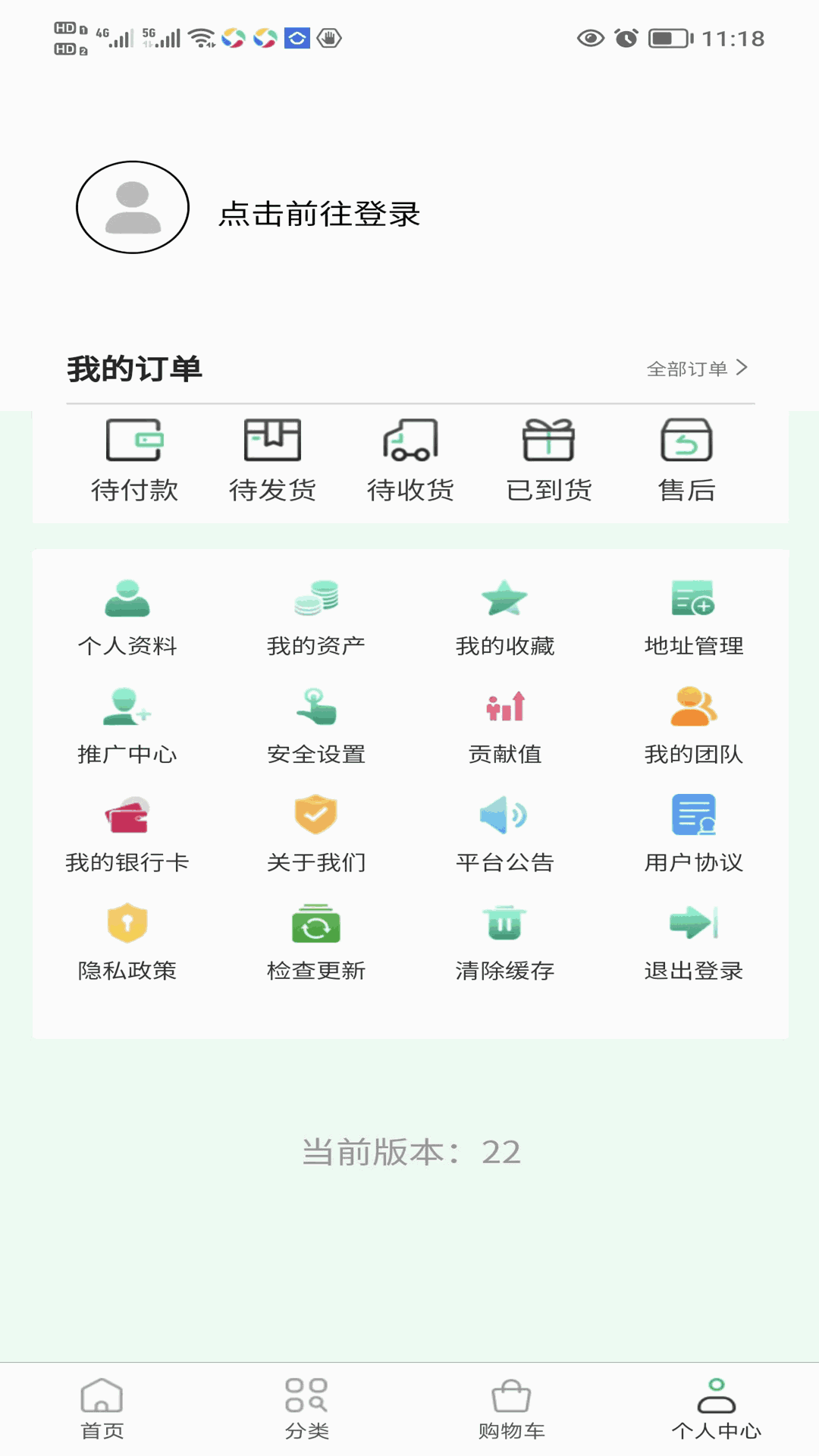Open 我的收藏 favorites page
Screen dimensions: 819x1456
[505, 616]
